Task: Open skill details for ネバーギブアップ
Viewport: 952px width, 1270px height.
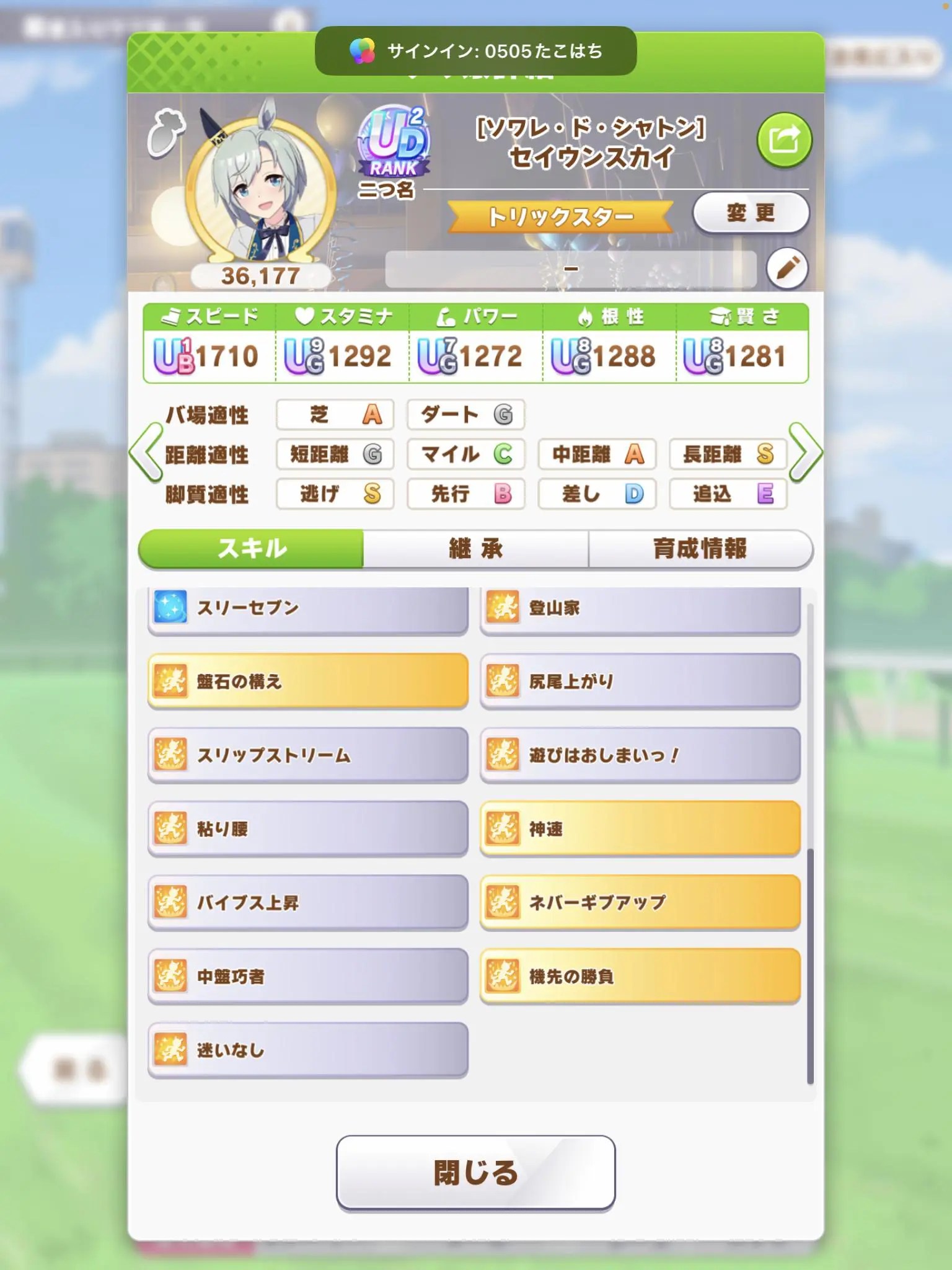Action: tap(640, 902)
